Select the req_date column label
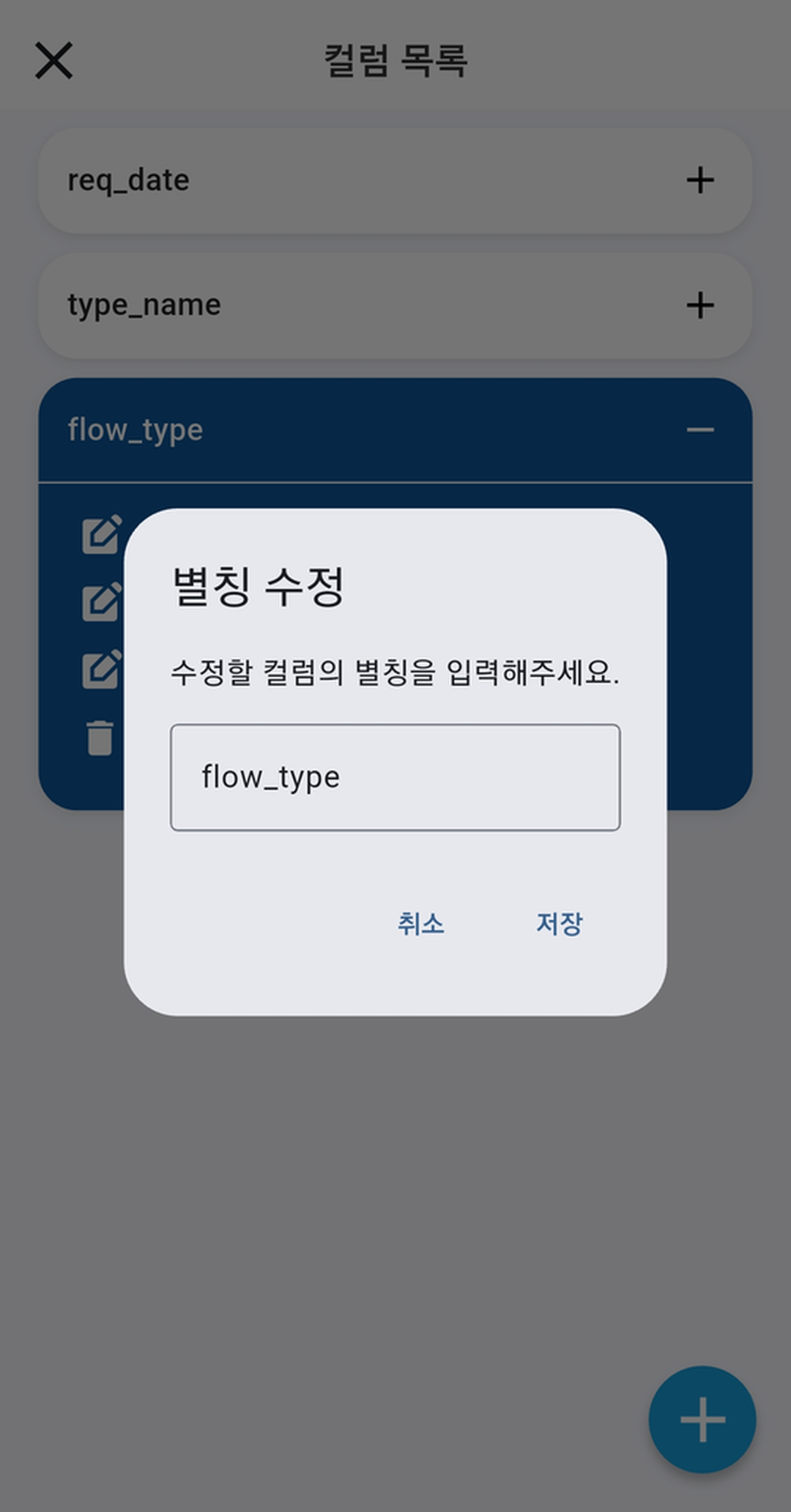This screenshot has width=791, height=1512. pos(127,180)
